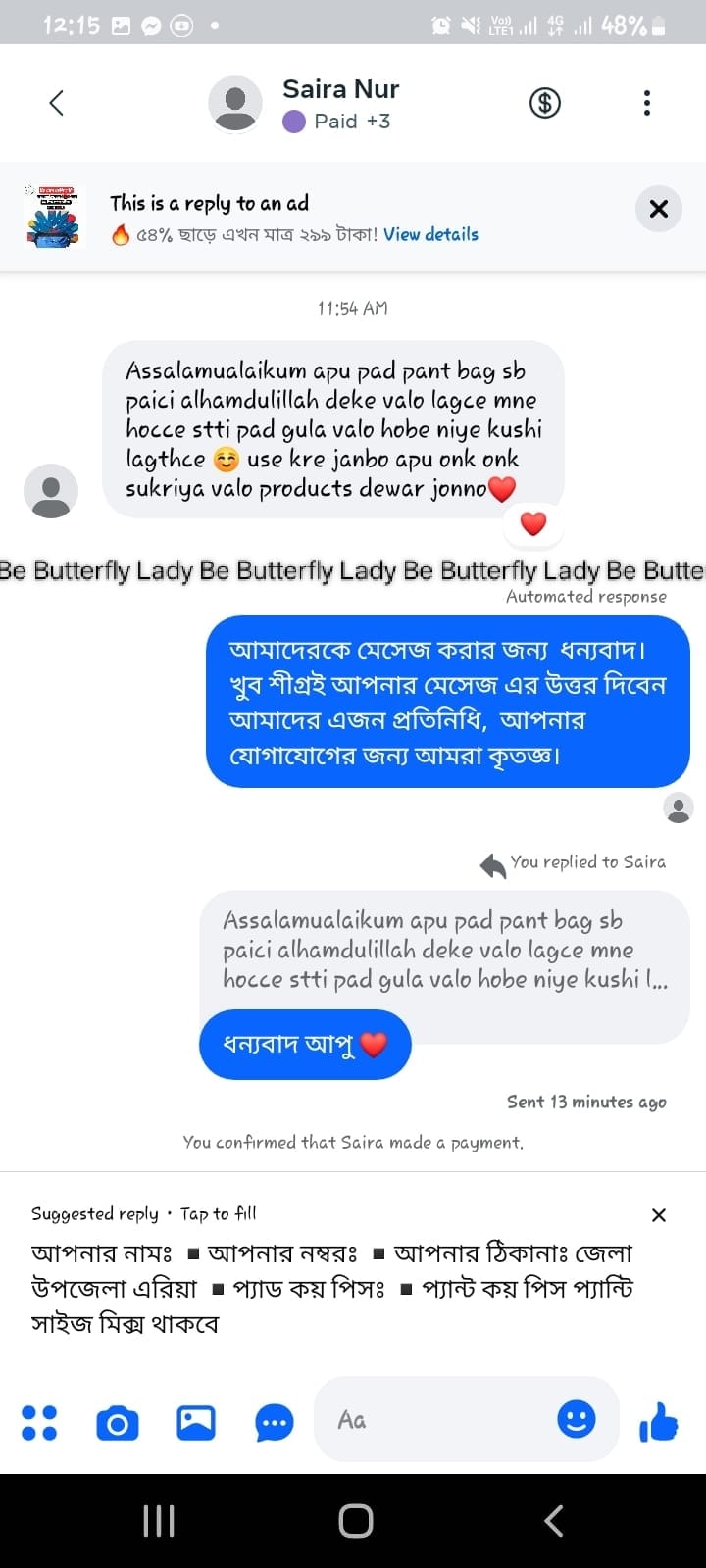Open the camera in the message bar

point(118,1421)
